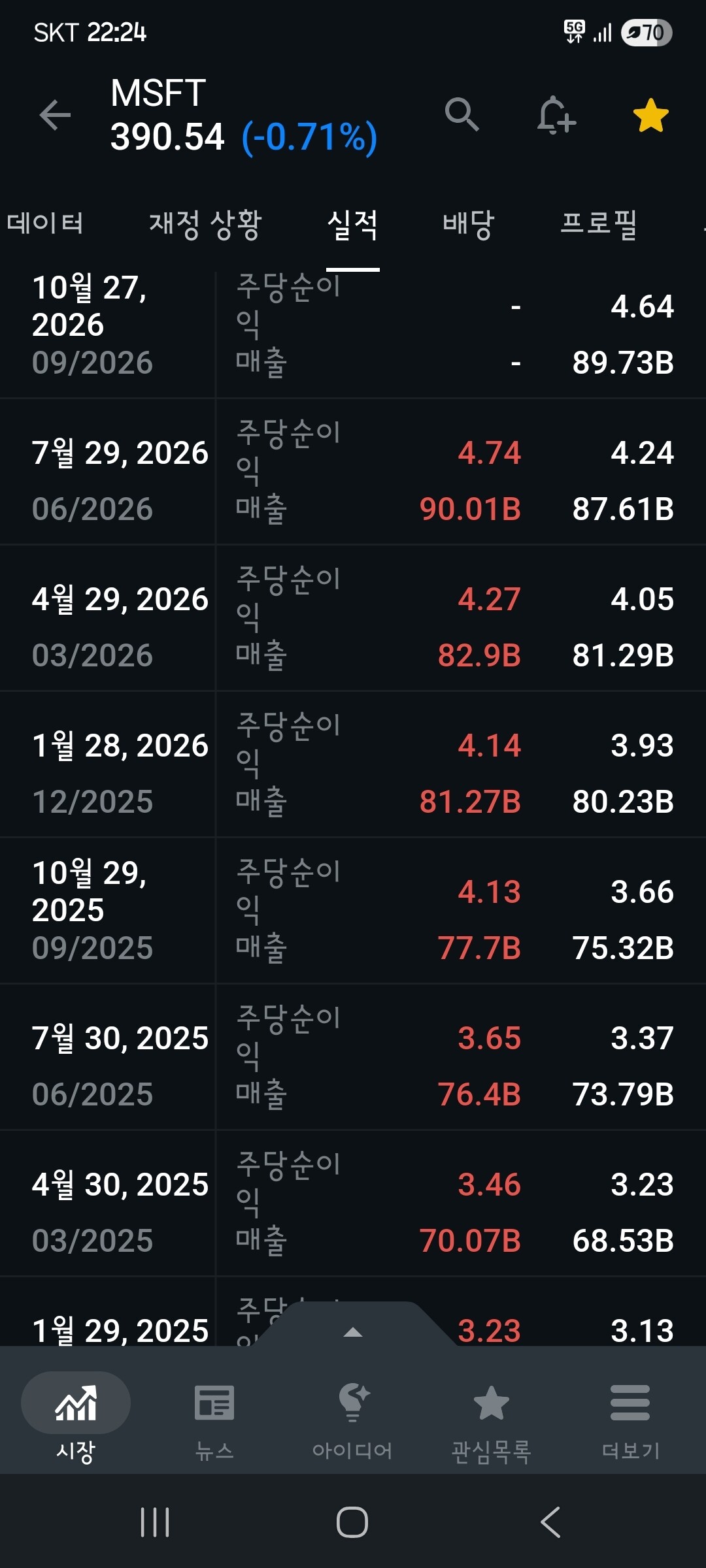View the 관심목록 watchlist
Viewport: 706px width, 1568px height.
pyautogui.click(x=492, y=1419)
